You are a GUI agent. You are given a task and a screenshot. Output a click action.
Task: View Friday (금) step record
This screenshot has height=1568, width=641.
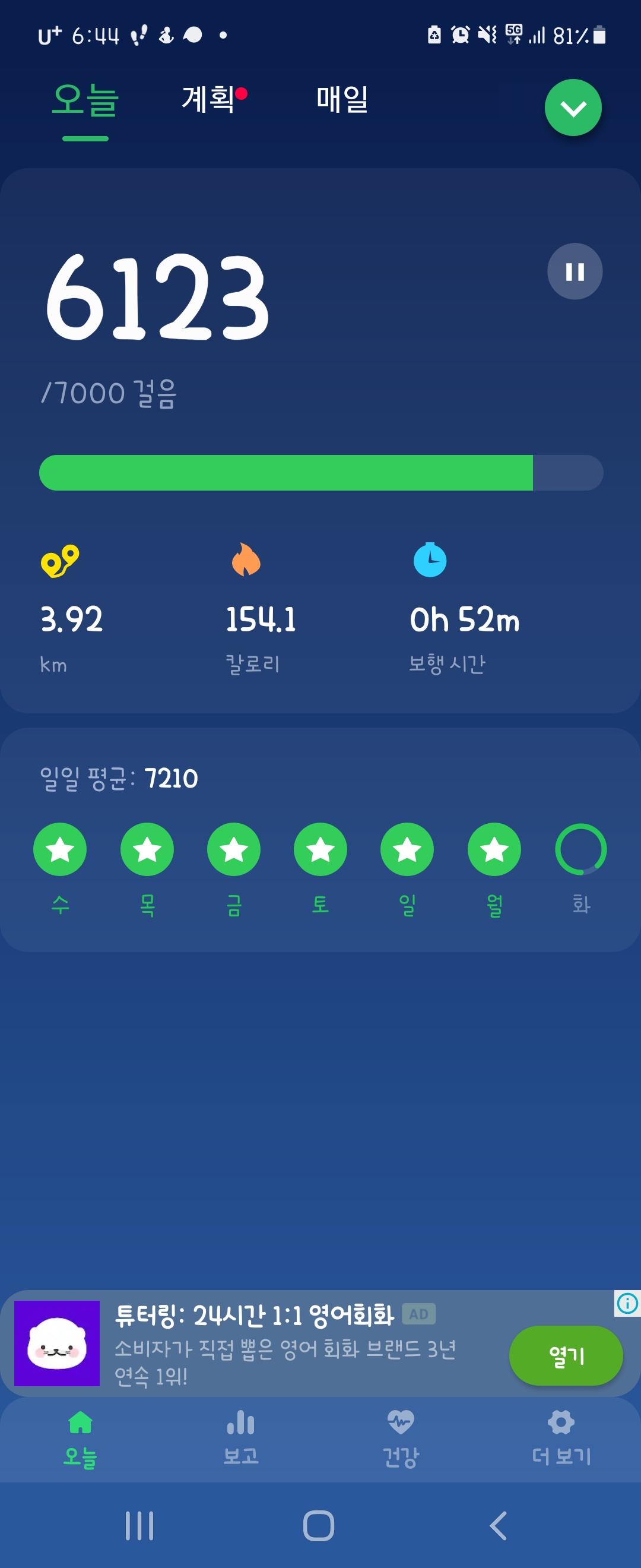coord(234,849)
